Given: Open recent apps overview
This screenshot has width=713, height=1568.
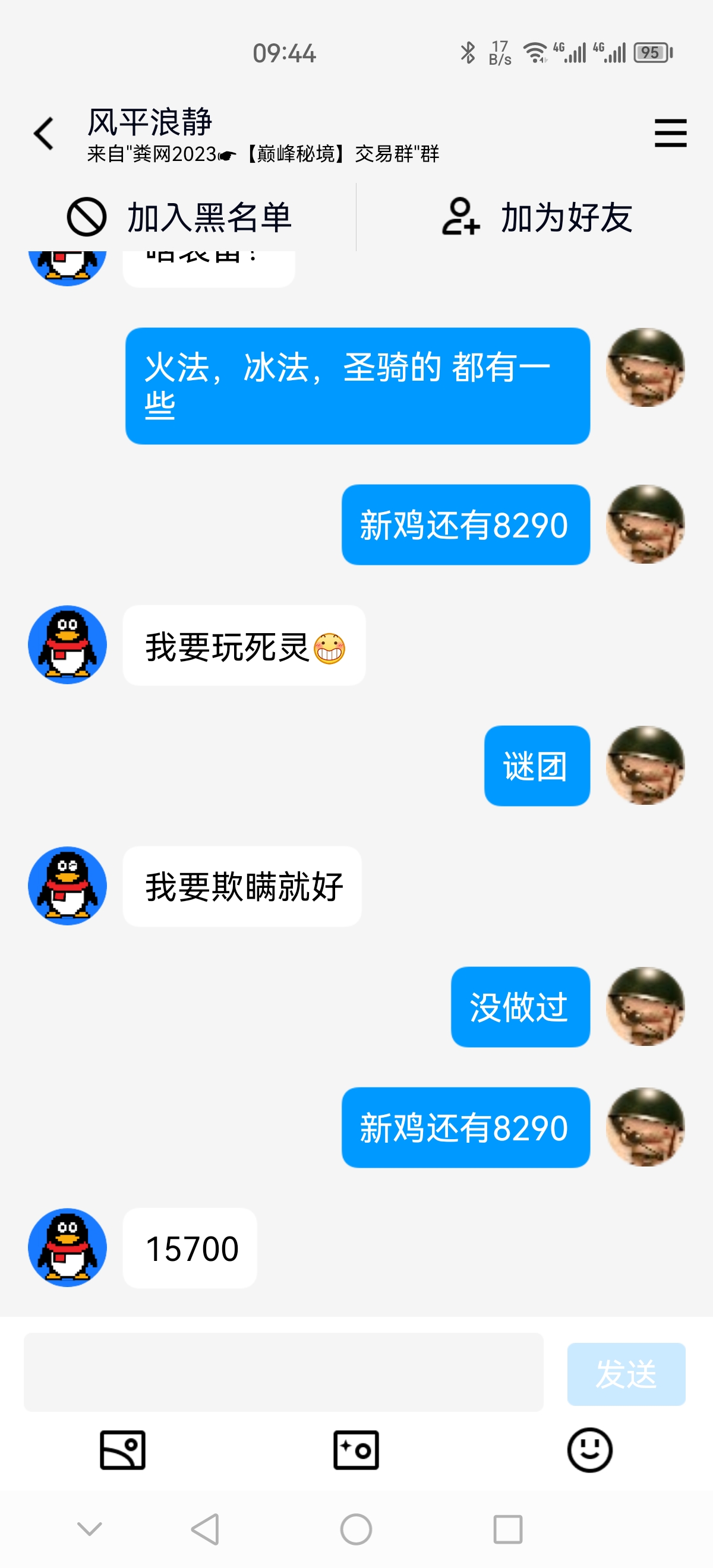Looking at the screenshot, I should [508, 1528].
